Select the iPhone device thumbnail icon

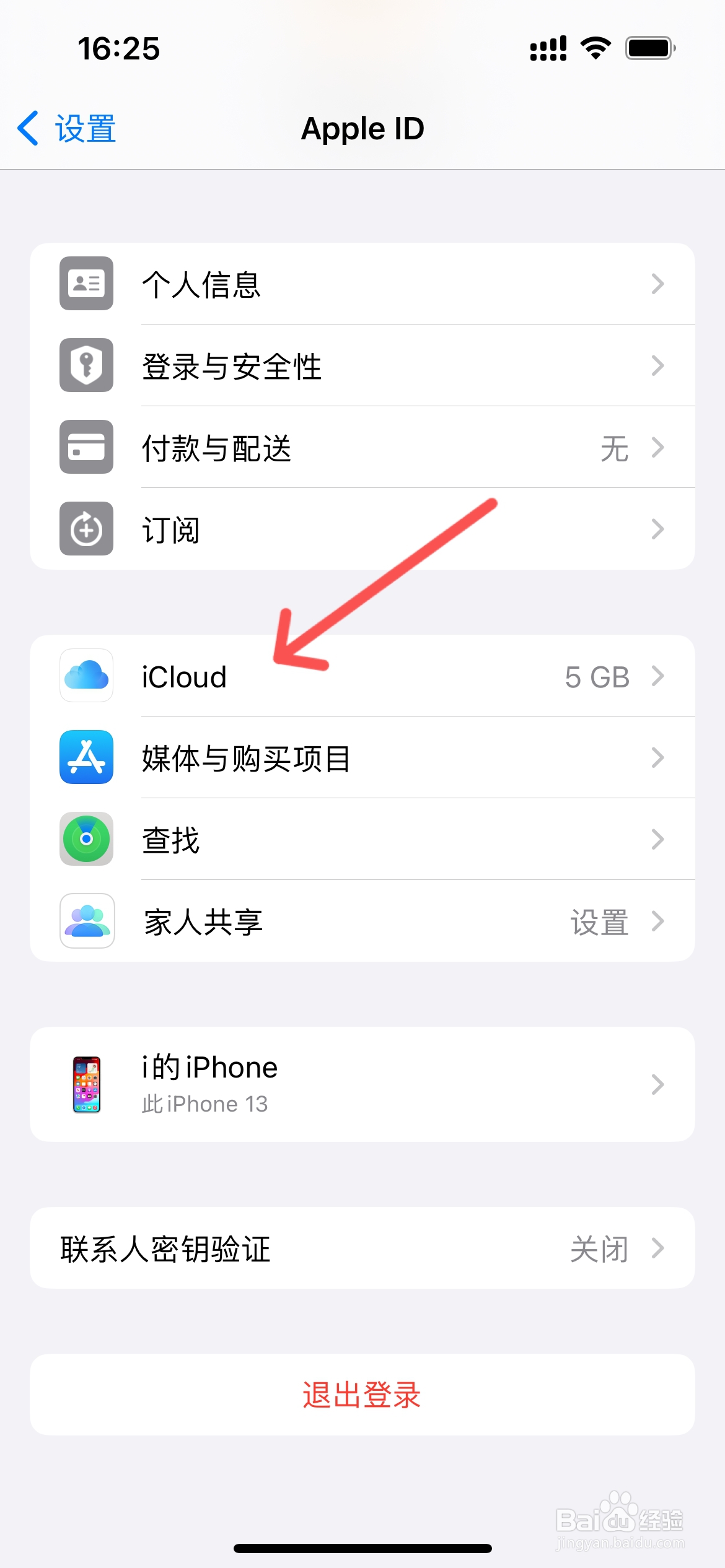point(87,1083)
